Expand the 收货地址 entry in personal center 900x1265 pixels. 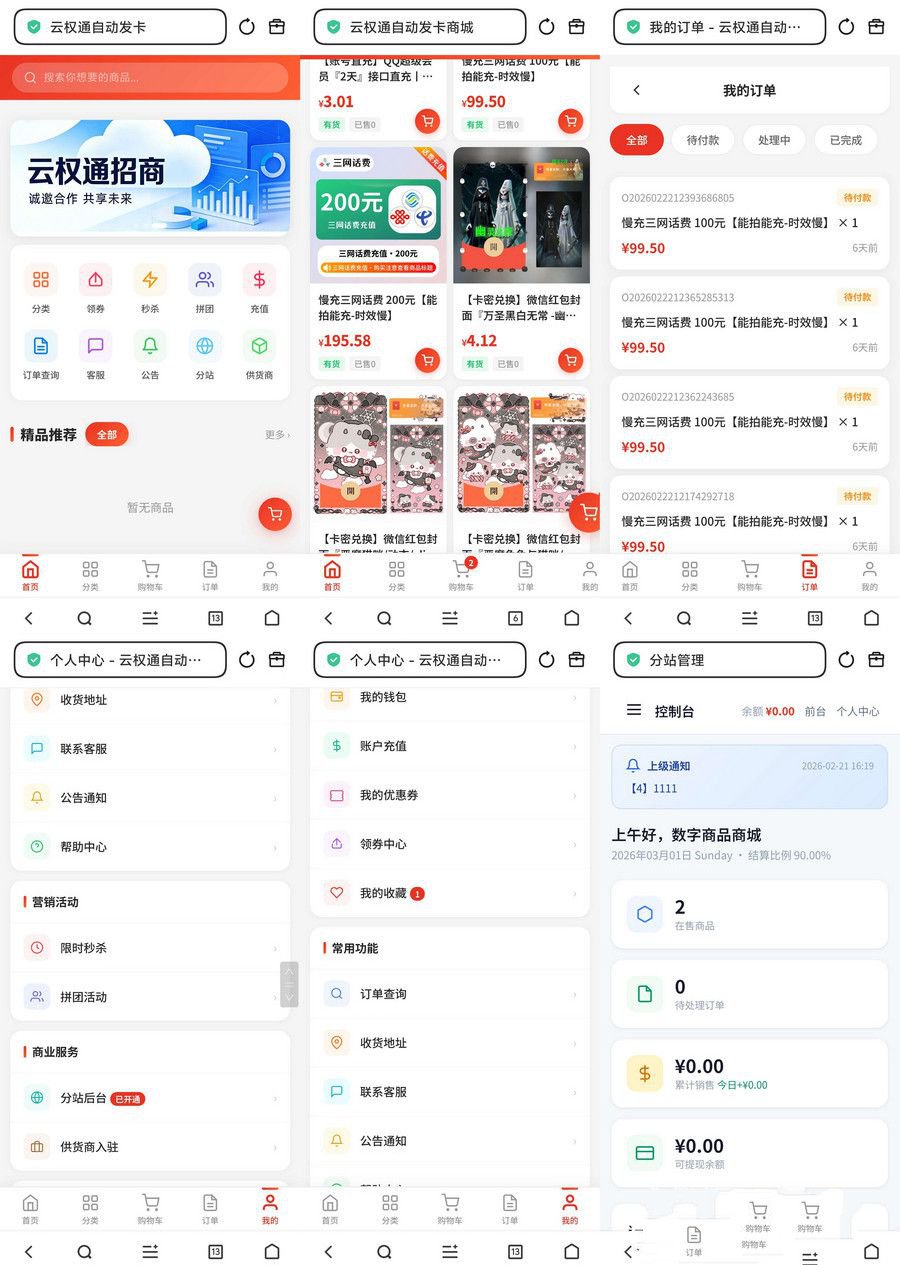(149, 700)
